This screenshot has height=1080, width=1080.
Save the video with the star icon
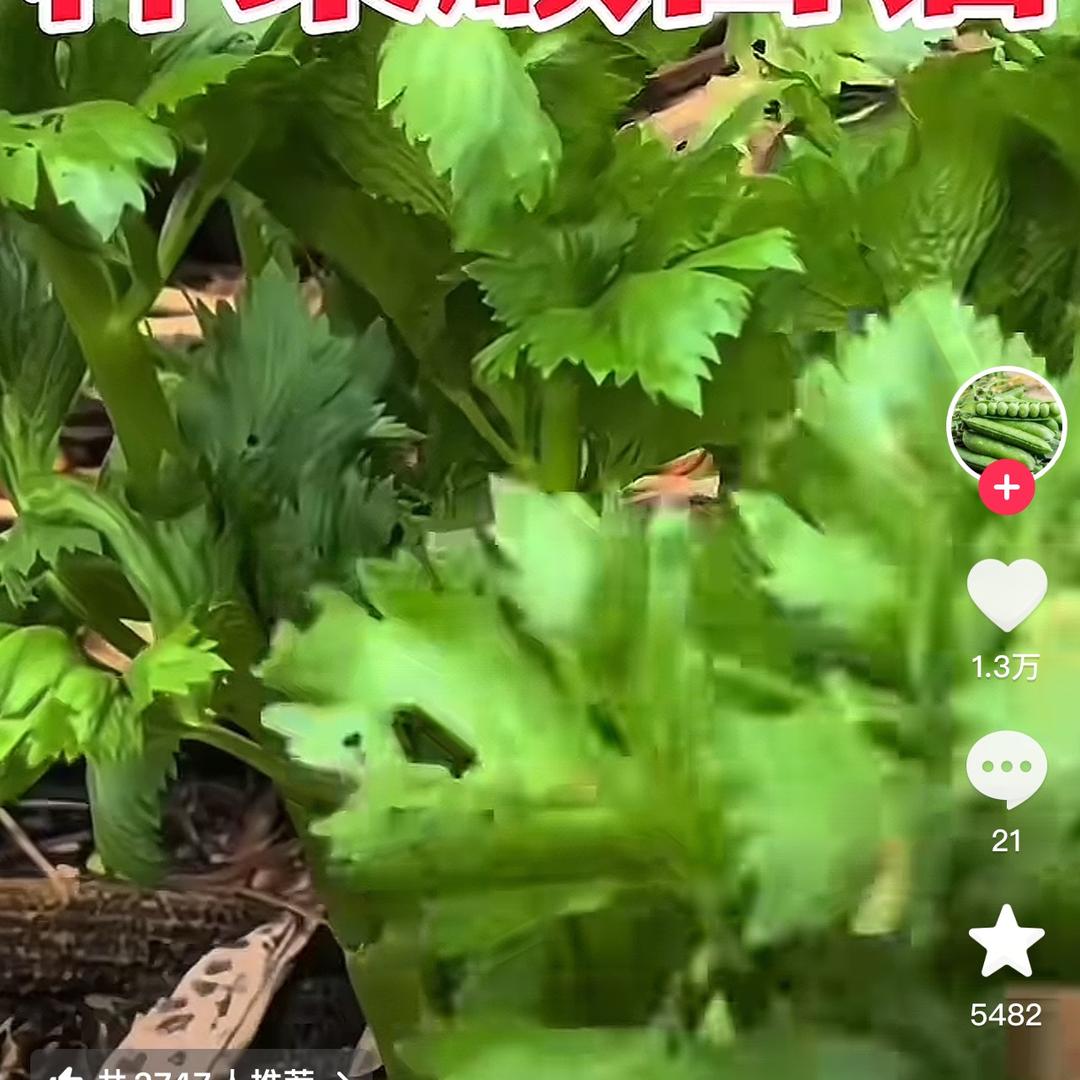coord(1006,941)
